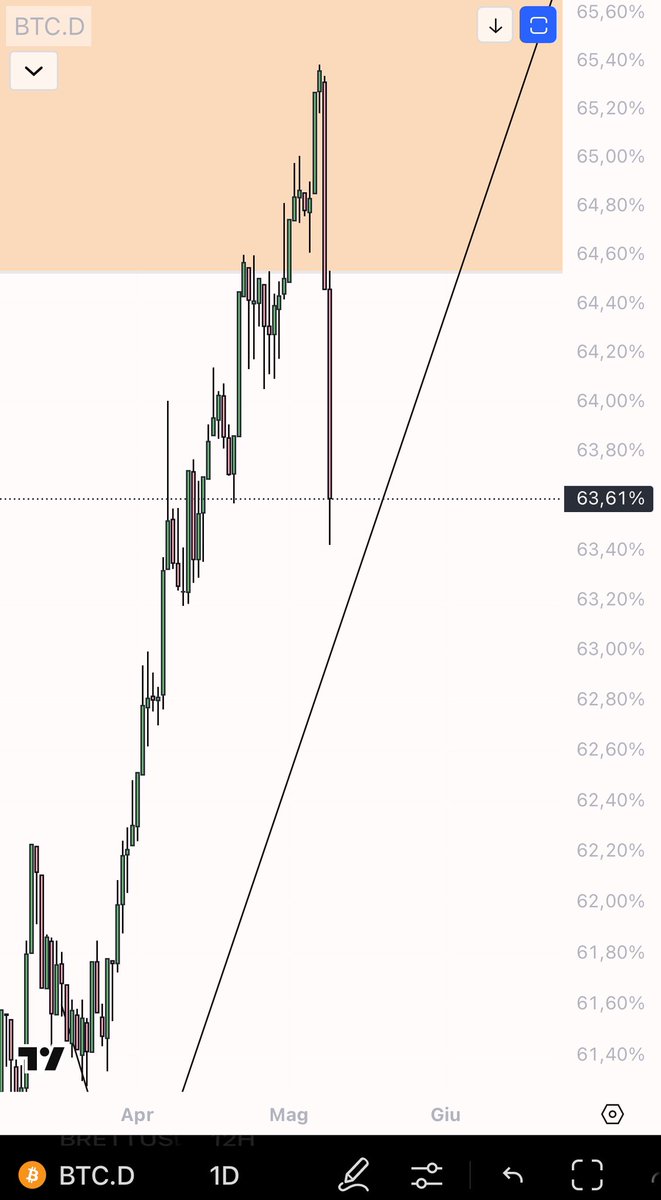This screenshot has width=661, height=1200.
Task: Undo the last chart action
Action: [512, 1174]
